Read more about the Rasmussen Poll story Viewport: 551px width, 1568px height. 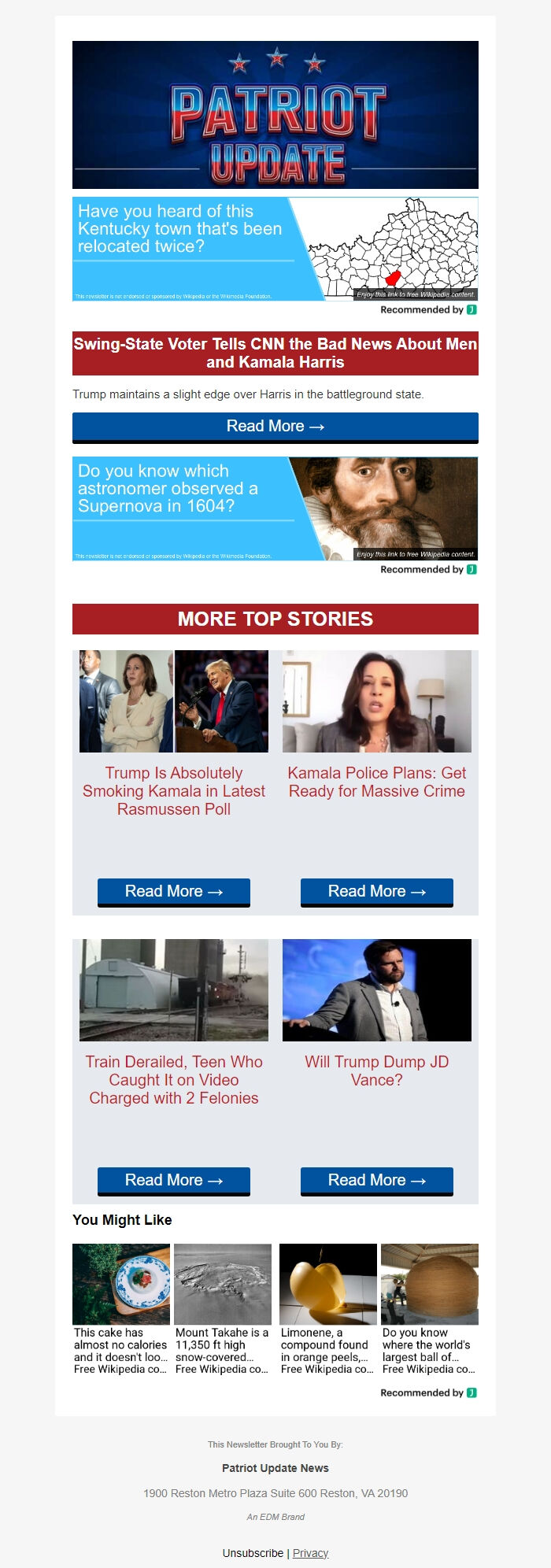click(173, 892)
